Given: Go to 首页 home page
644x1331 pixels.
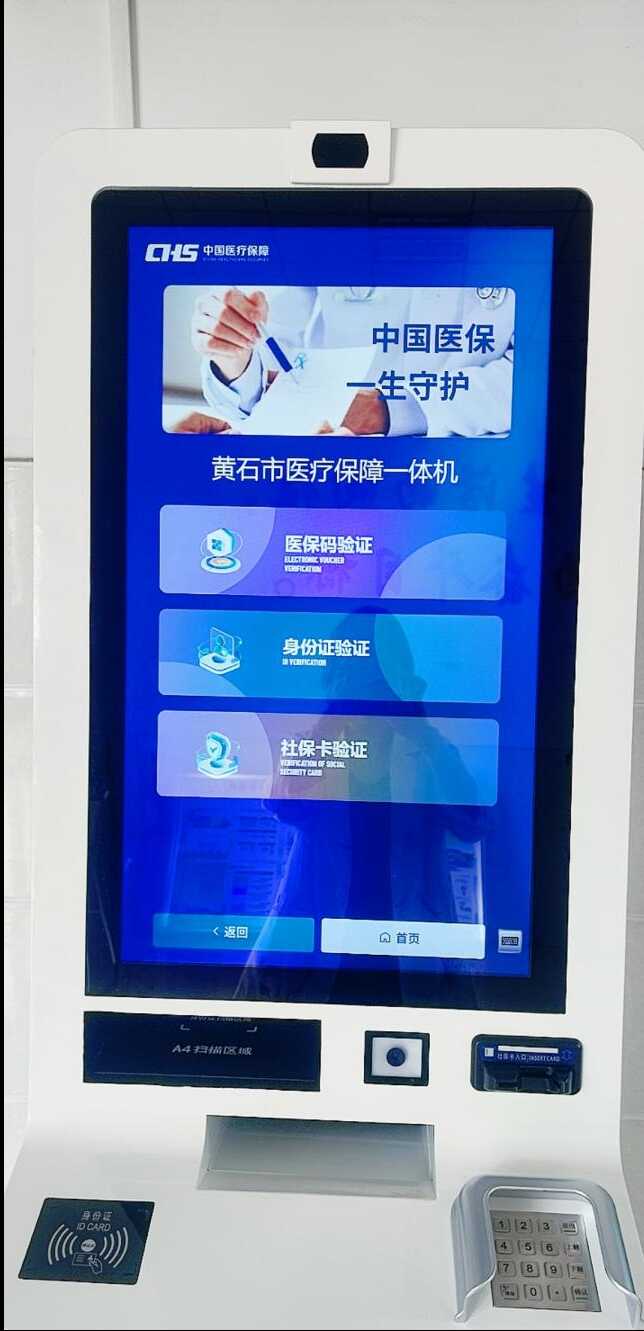Looking at the screenshot, I should tap(402, 938).
